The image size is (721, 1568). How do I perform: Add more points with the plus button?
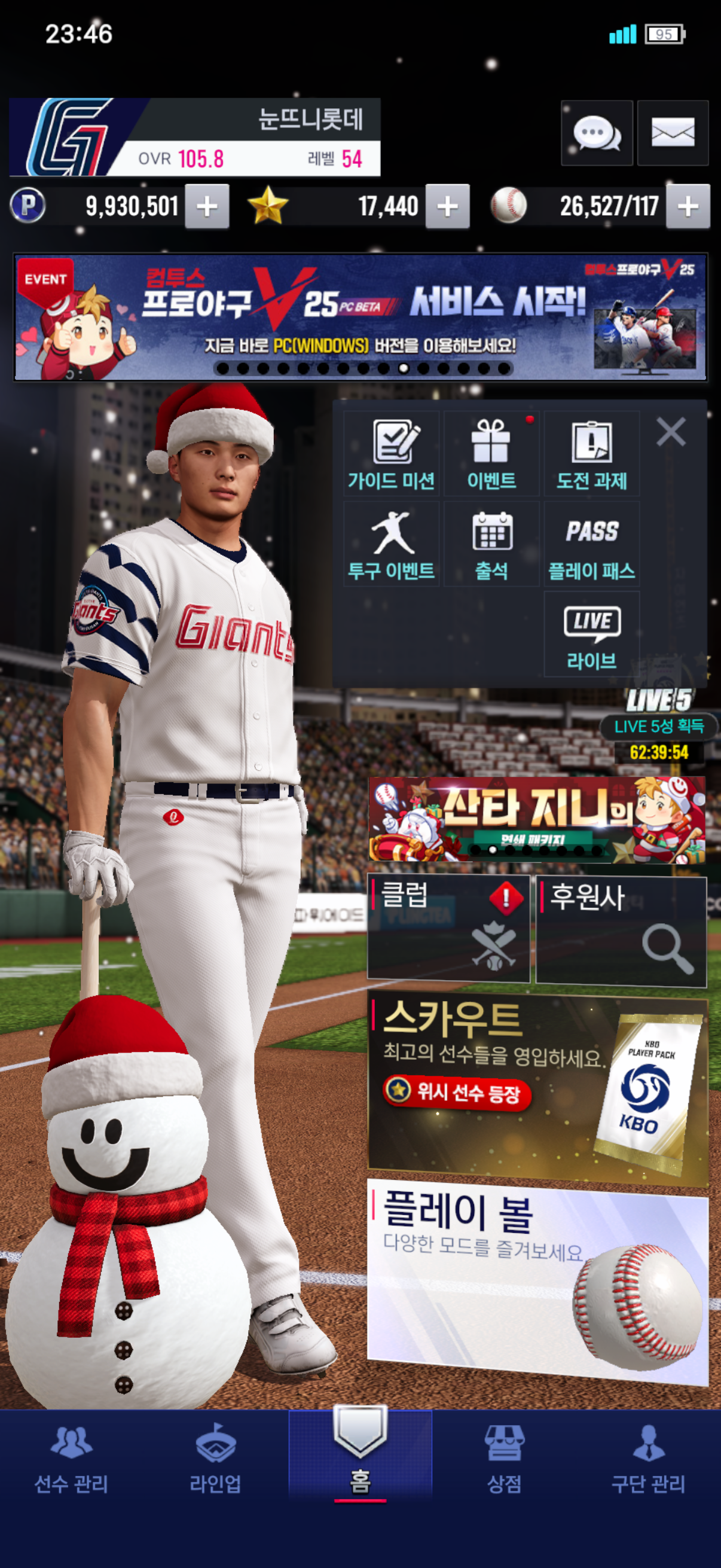tap(207, 206)
